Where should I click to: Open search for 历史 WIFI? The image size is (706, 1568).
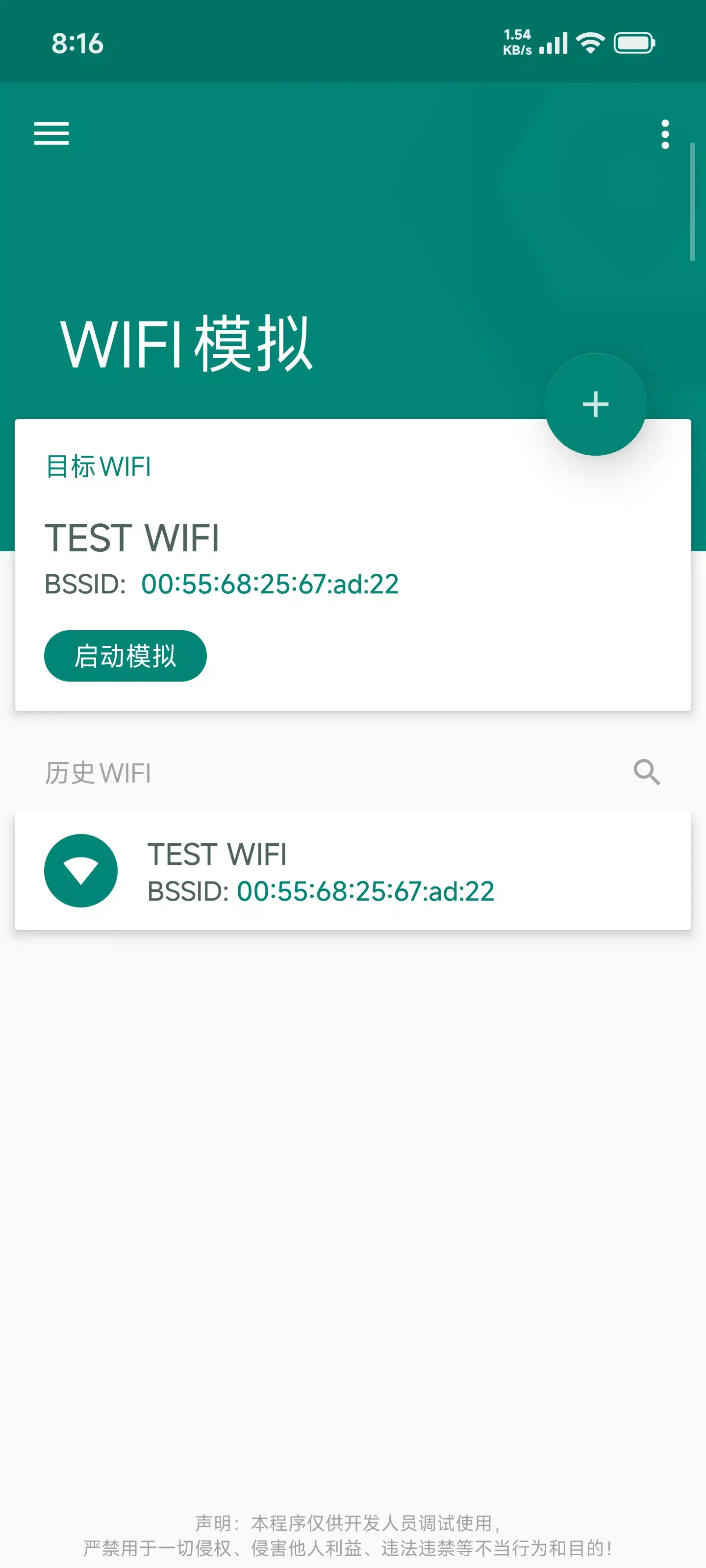(646, 772)
